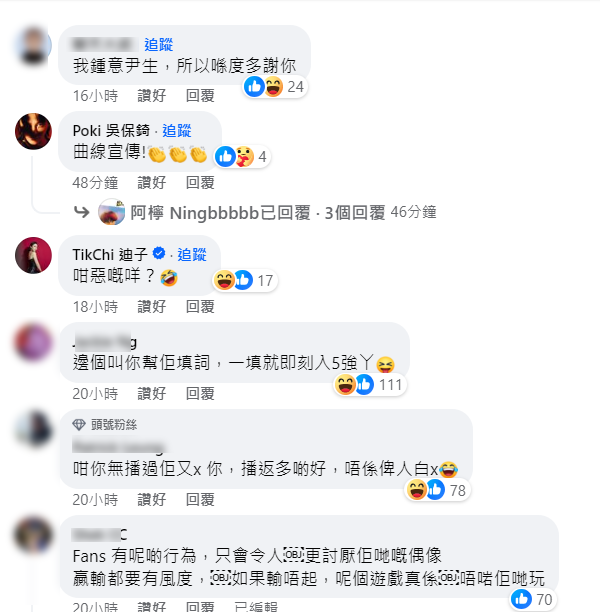Like Poki 吳保錡's comment
Image resolution: width=600 pixels, height=612 pixels.
(152, 182)
